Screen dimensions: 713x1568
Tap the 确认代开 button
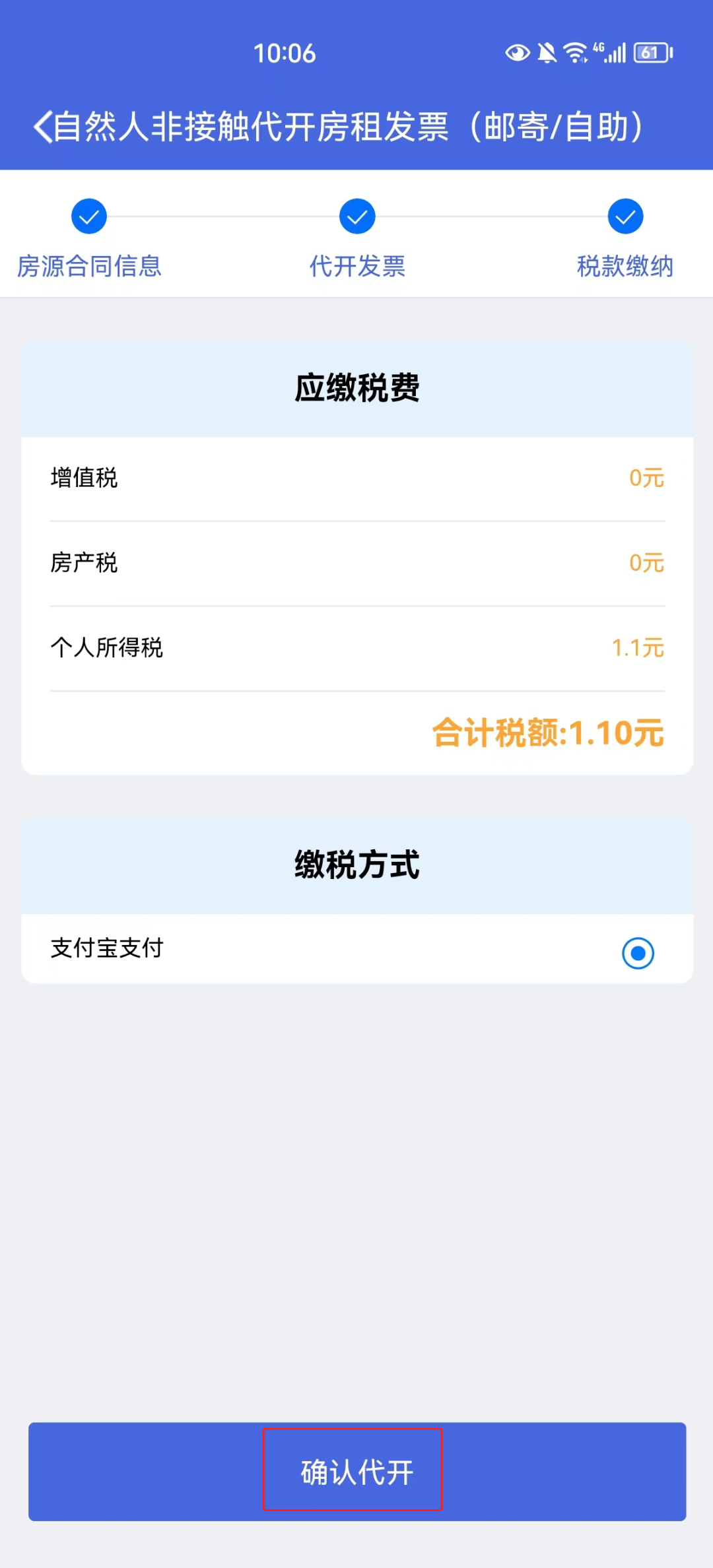pyautogui.click(x=356, y=1472)
